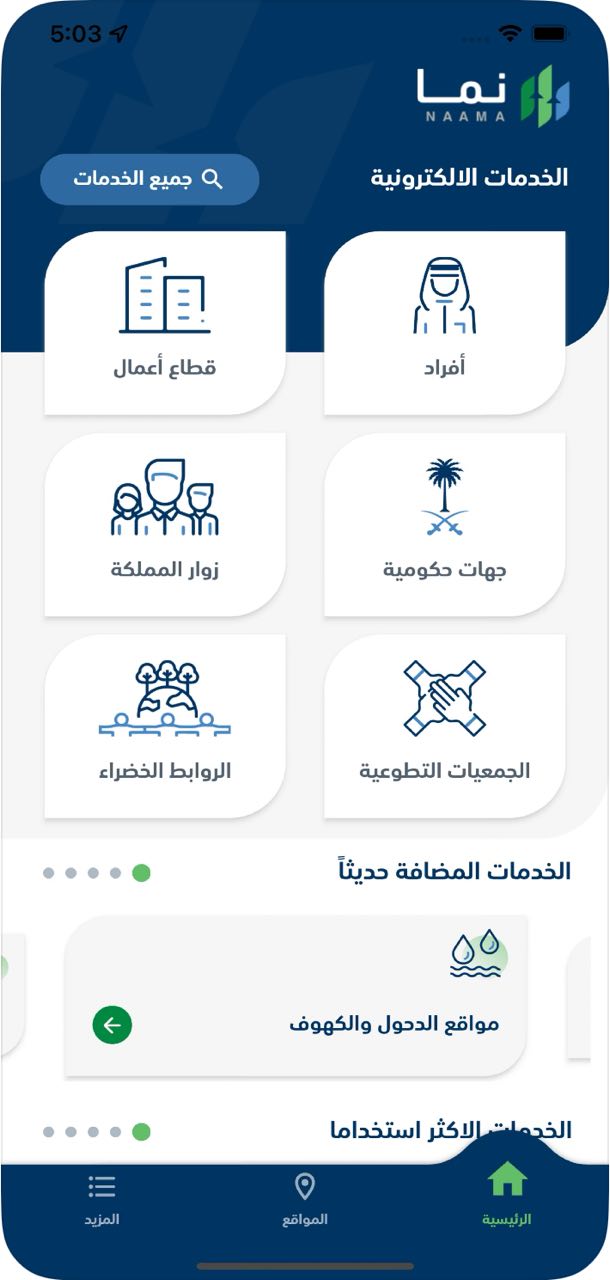Screen dimensions: 610x1280
Task: Switch to the المزيد tab
Action: 102,1200
